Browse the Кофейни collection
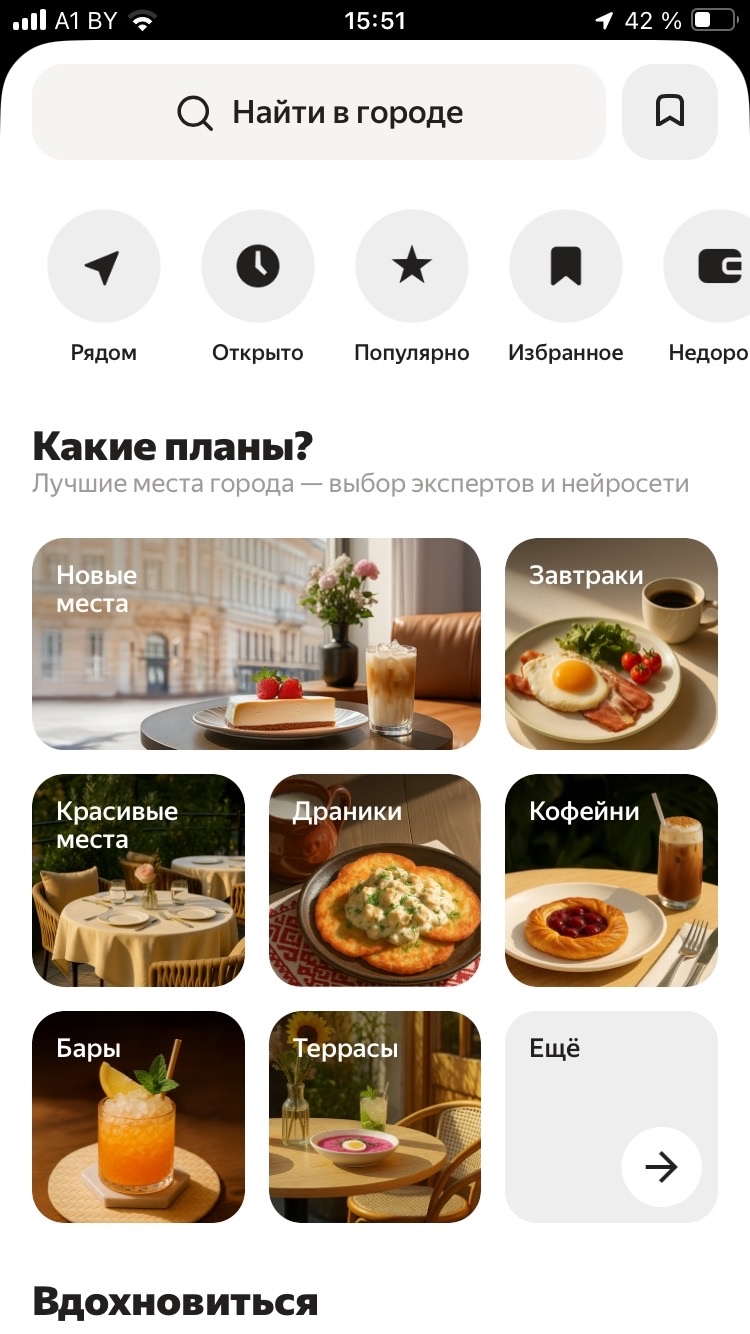 [611, 880]
